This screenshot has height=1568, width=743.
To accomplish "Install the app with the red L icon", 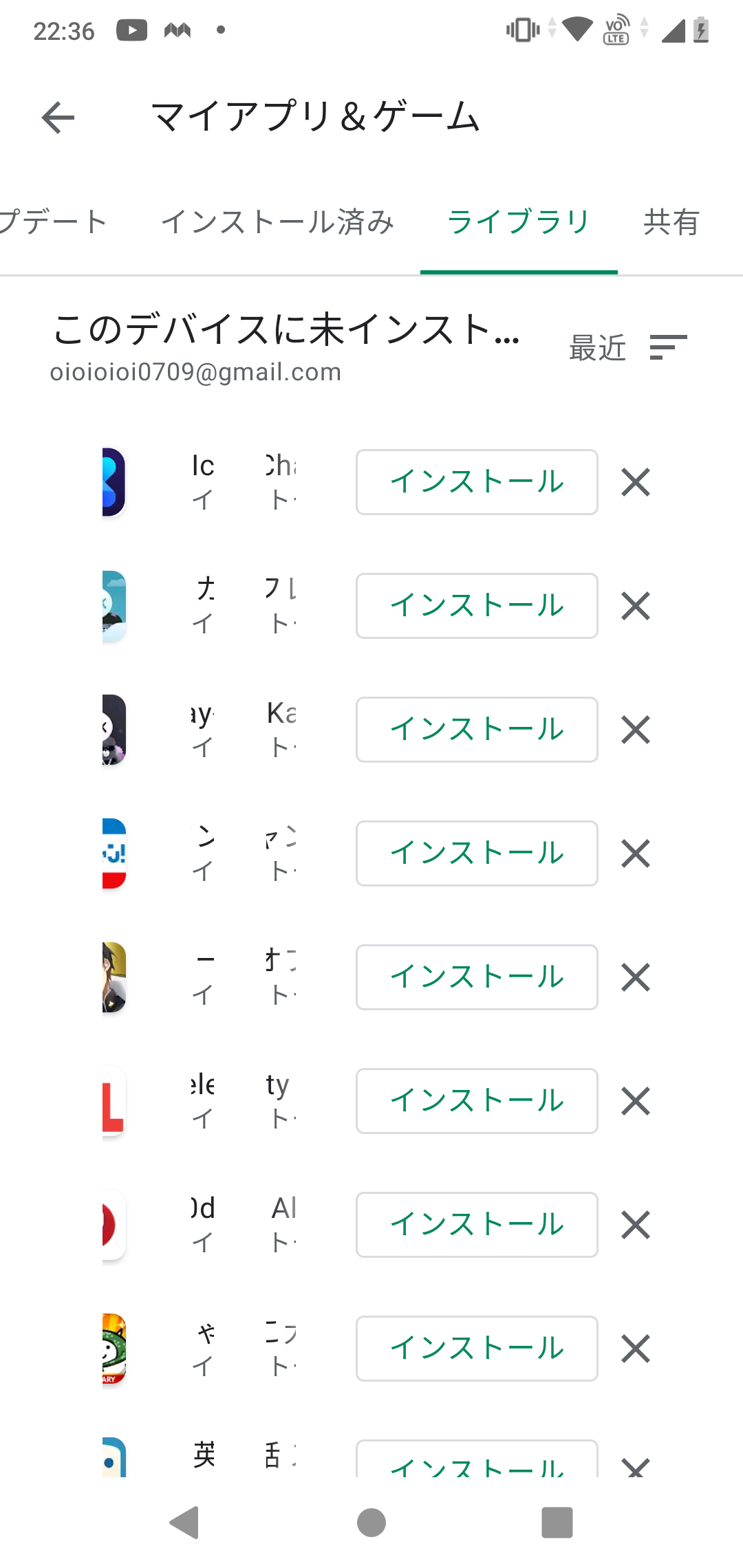I will [x=477, y=1101].
